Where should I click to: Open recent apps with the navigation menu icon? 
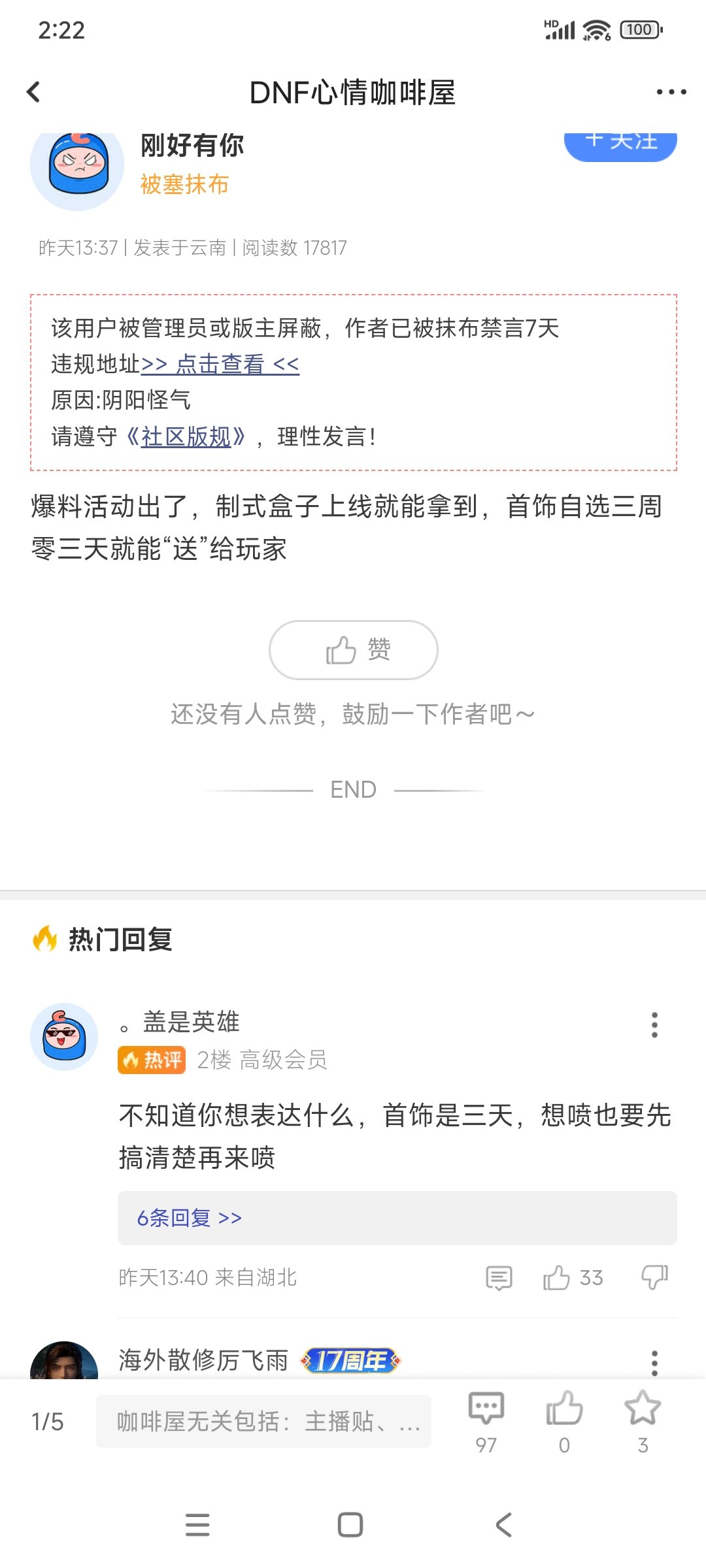197,1526
